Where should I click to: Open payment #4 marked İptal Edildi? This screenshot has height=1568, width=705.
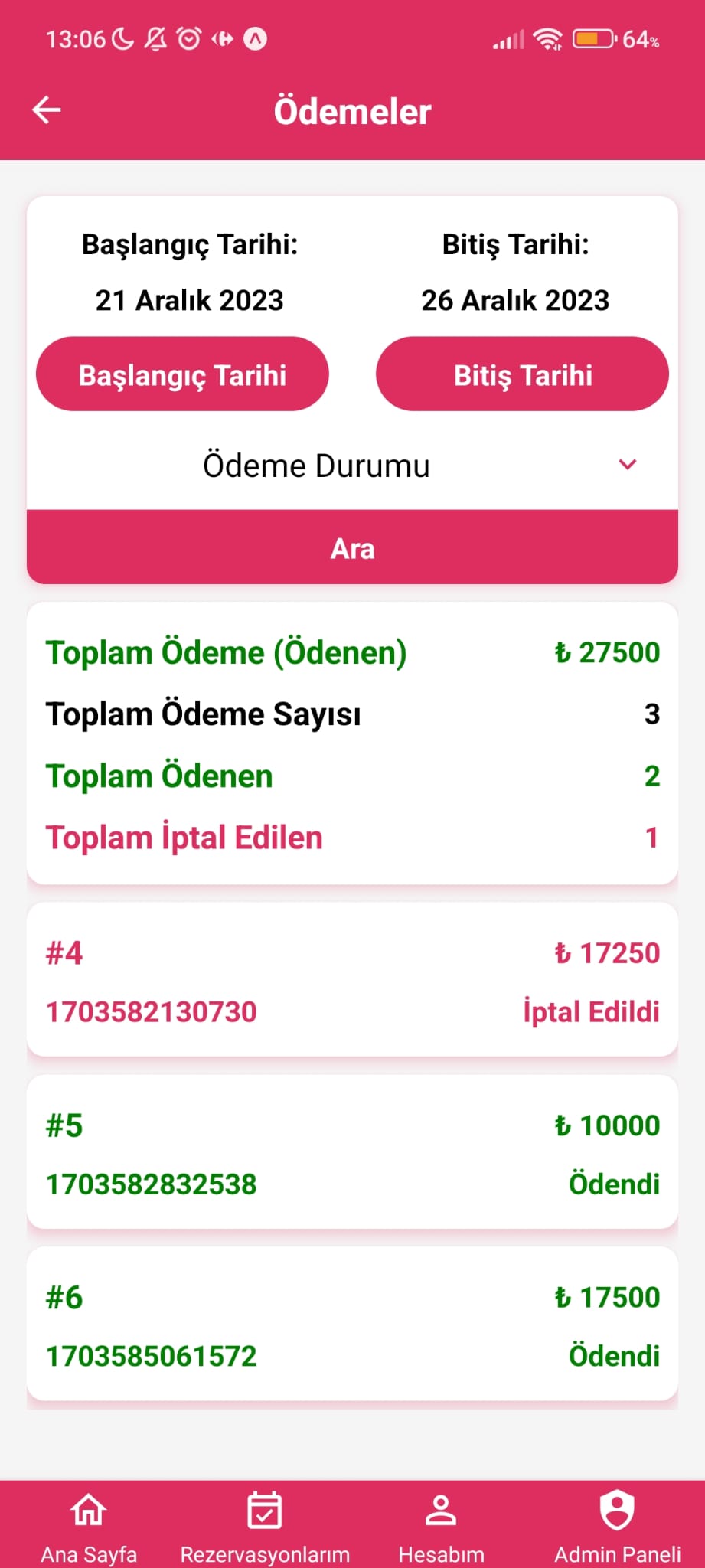click(x=352, y=981)
